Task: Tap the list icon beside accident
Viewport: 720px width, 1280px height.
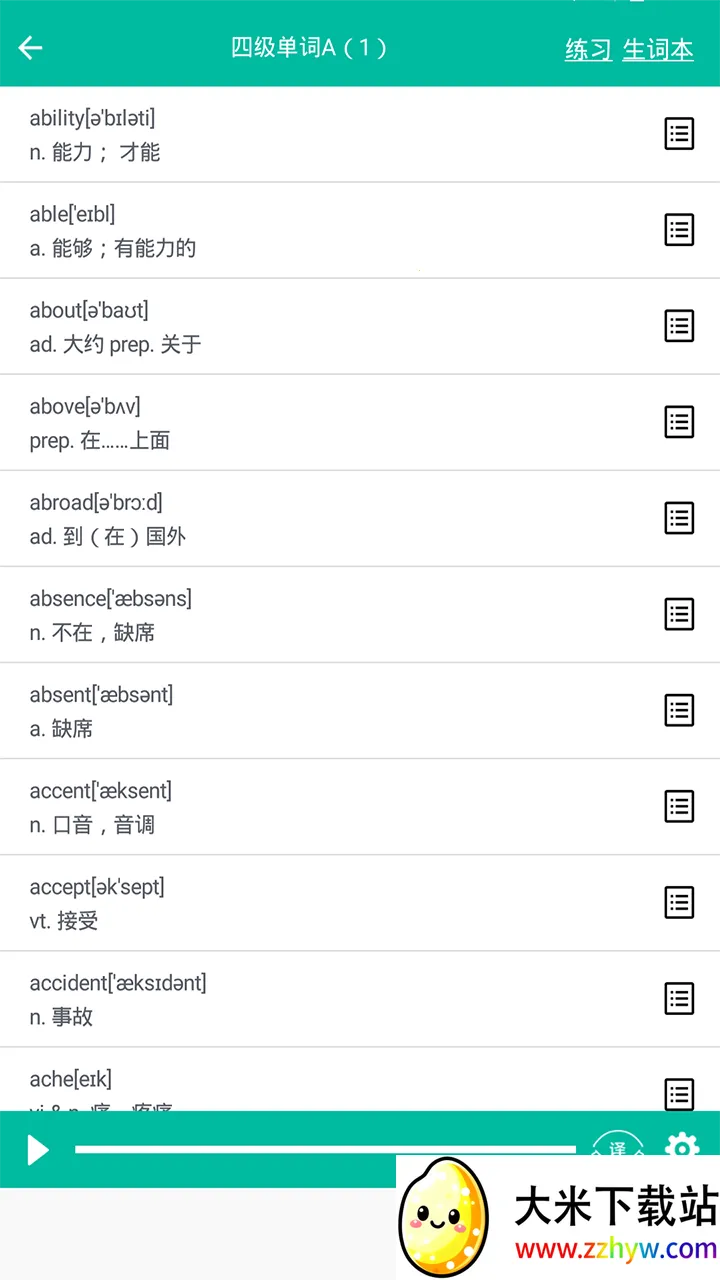Action: click(679, 998)
